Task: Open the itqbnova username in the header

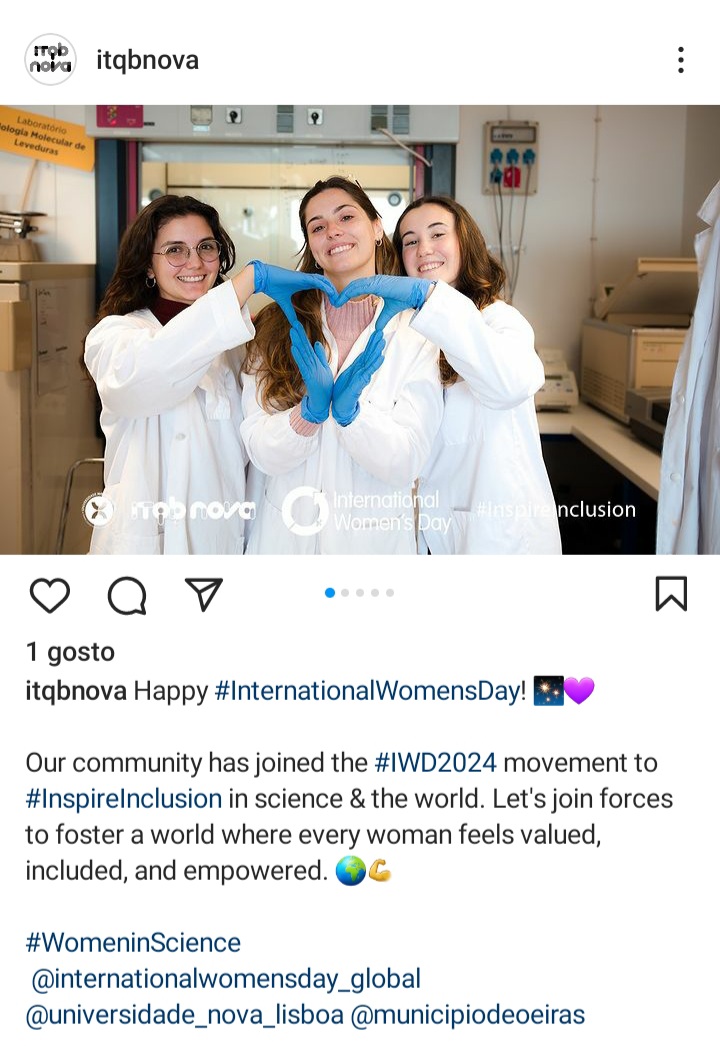Action: (x=147, y=60)
